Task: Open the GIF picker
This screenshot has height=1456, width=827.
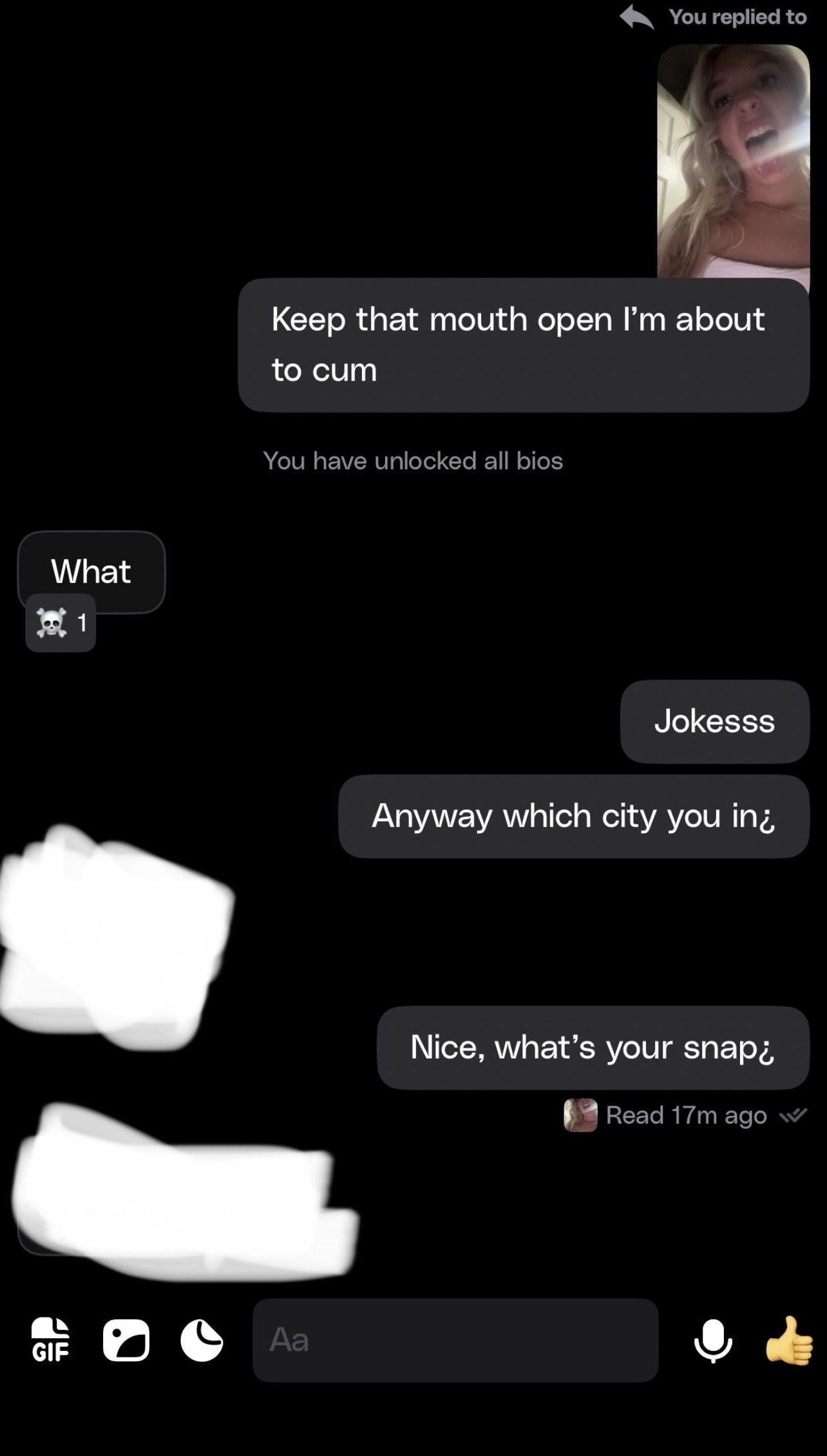Action: 51,1340
